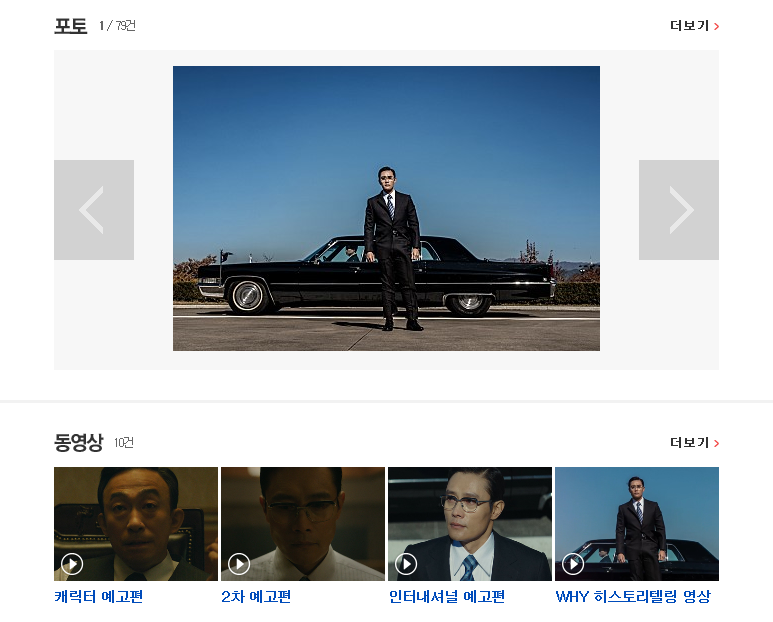Image resolution: width=773 pixels, height=622 pixels.
Task: Play the 2차 예고편 video
Action: 302,524
